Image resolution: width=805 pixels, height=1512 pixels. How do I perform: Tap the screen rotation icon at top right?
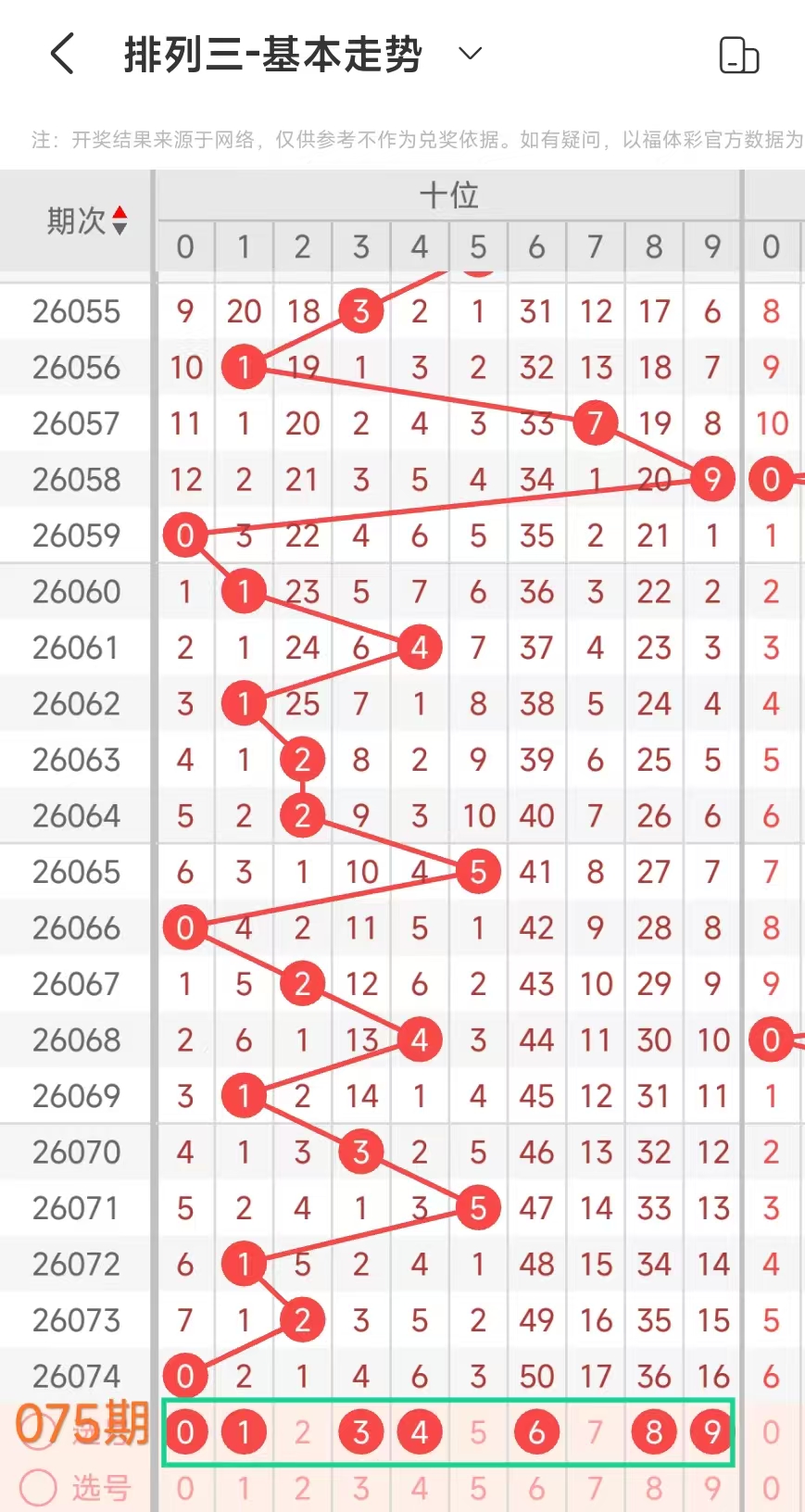(739, 56)
